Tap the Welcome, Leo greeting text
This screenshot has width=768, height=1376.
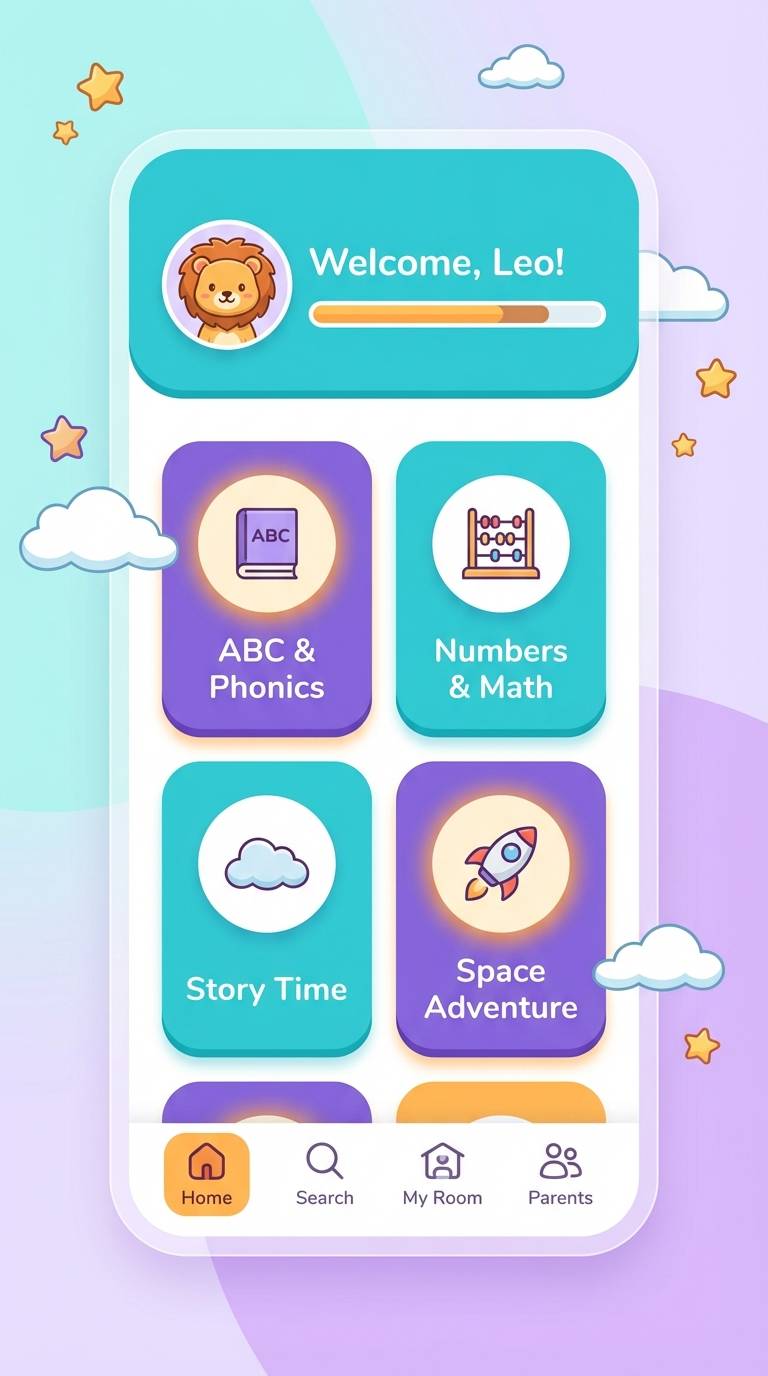click(x=437, y=263)
